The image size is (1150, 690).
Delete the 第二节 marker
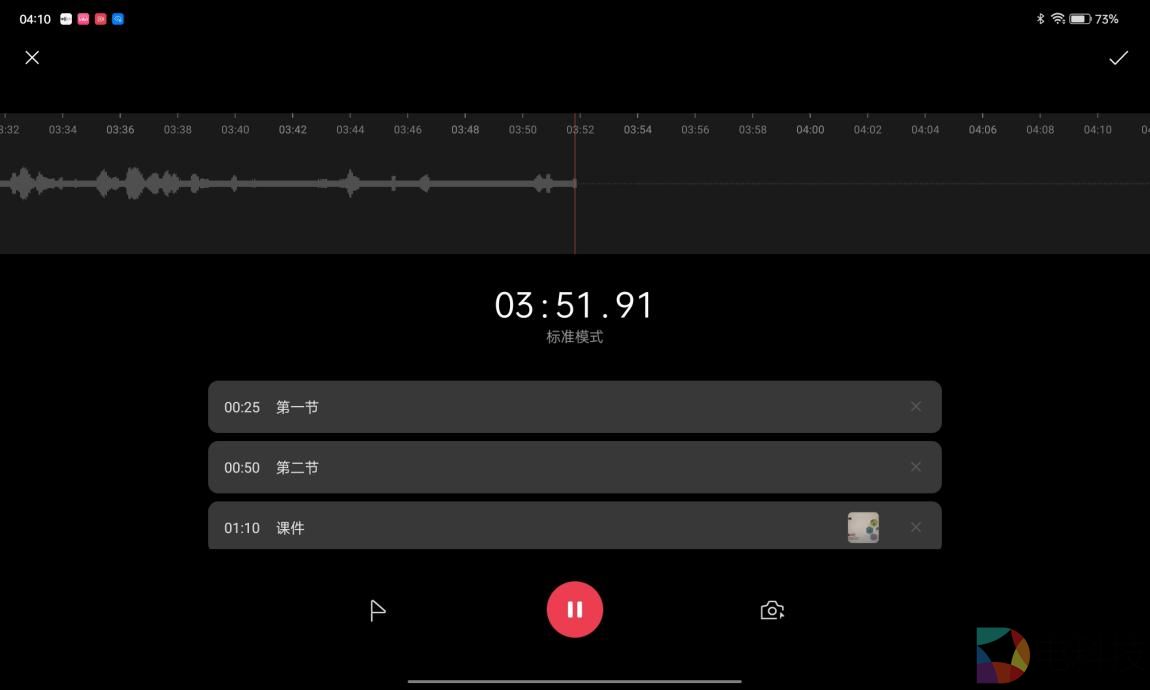click(x=915, y=467)
